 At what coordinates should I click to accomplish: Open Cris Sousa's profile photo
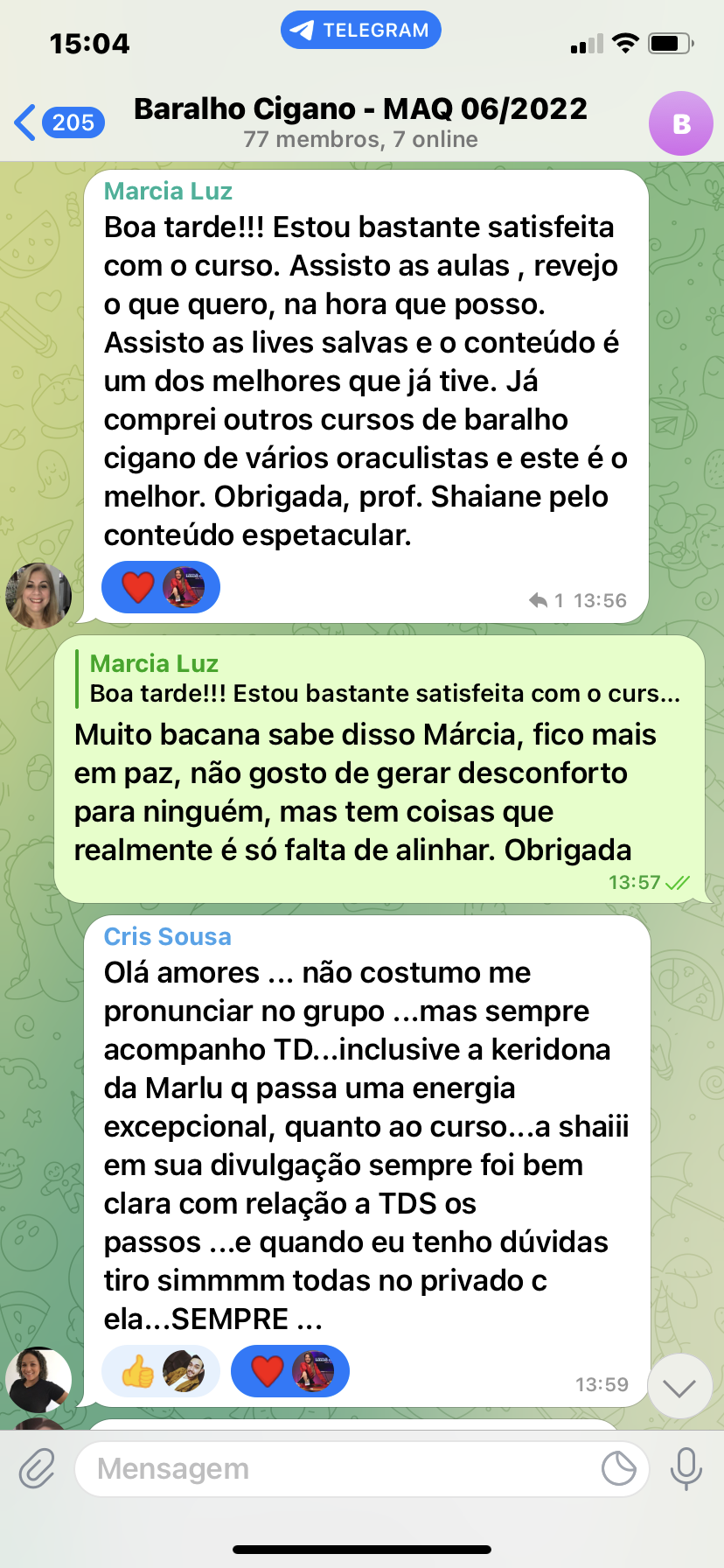[x=38, y=1379]
